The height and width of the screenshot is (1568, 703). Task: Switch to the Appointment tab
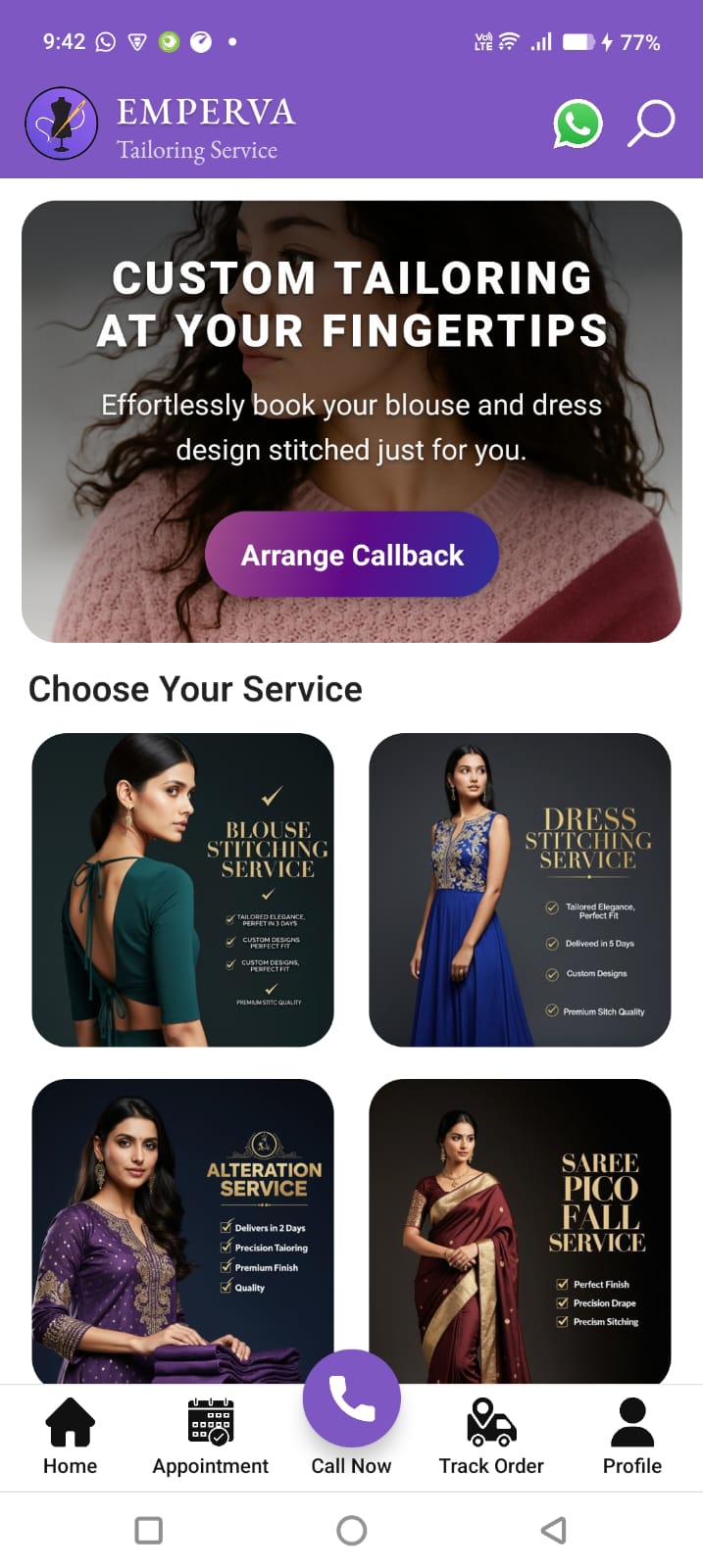[211, 1437]
